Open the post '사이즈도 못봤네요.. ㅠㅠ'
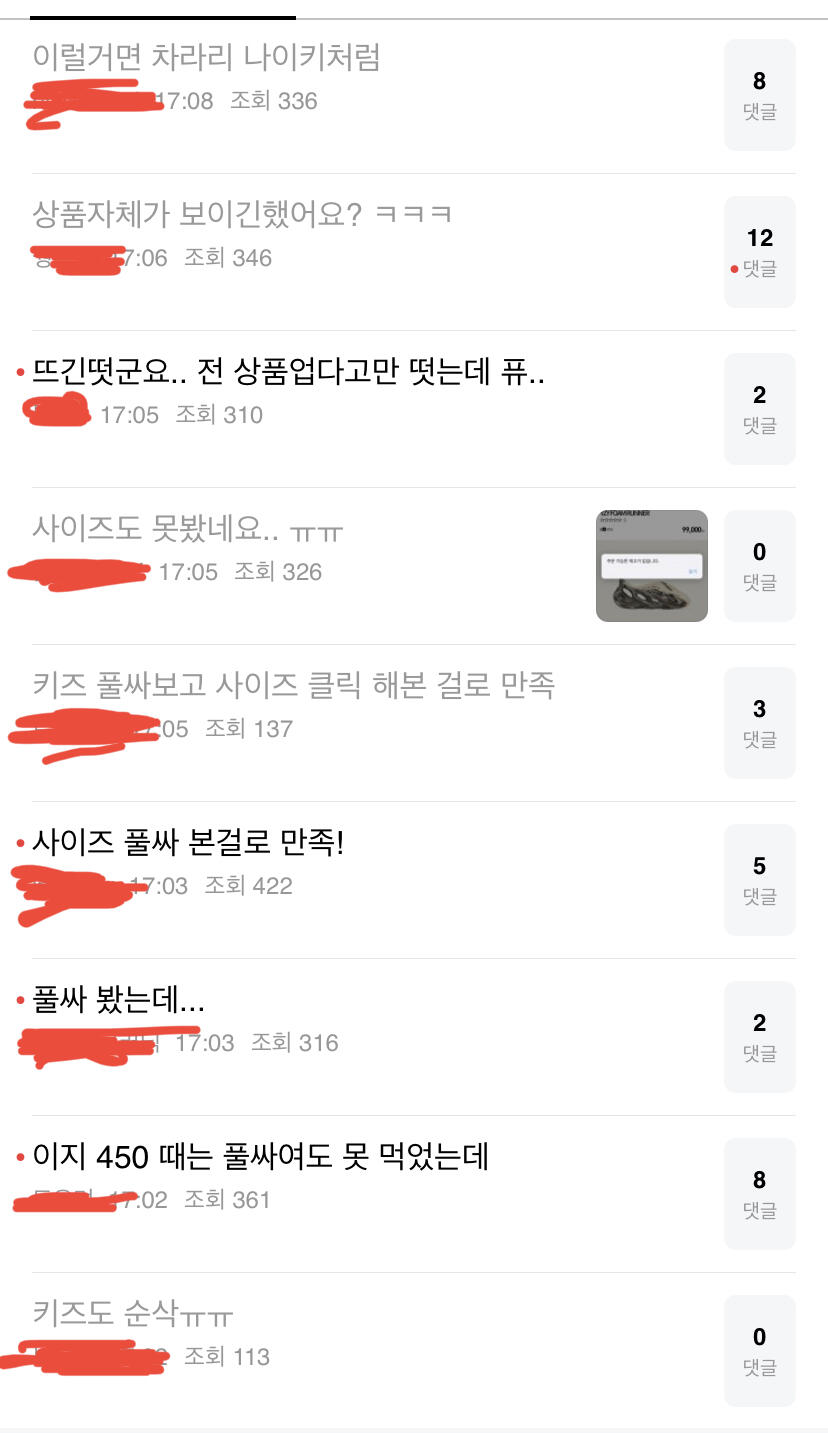This screenshot has height=1433, width=828. point(188,528)
